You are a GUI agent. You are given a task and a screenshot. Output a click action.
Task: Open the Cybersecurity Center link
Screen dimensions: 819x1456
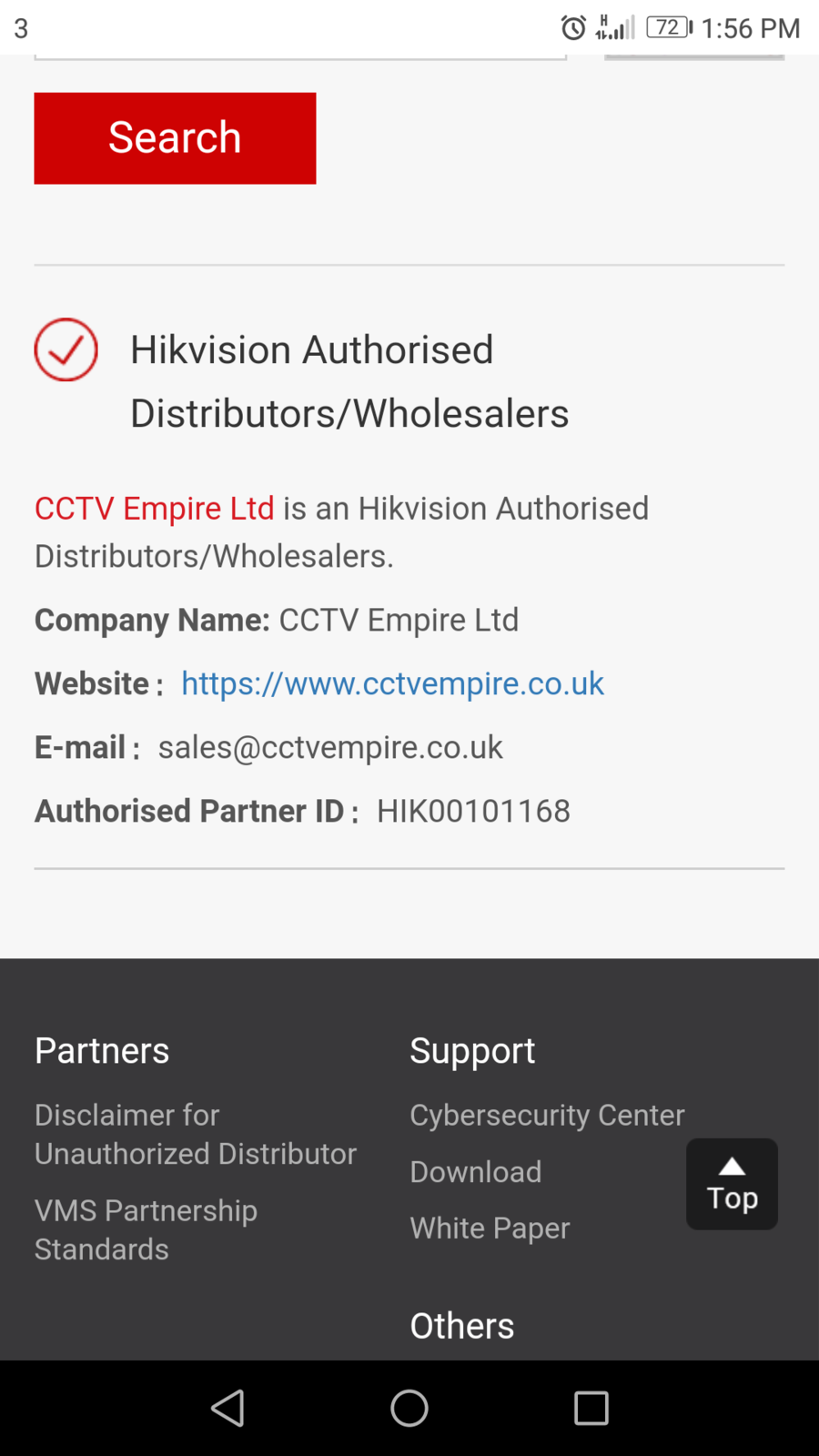[546, 1115]
